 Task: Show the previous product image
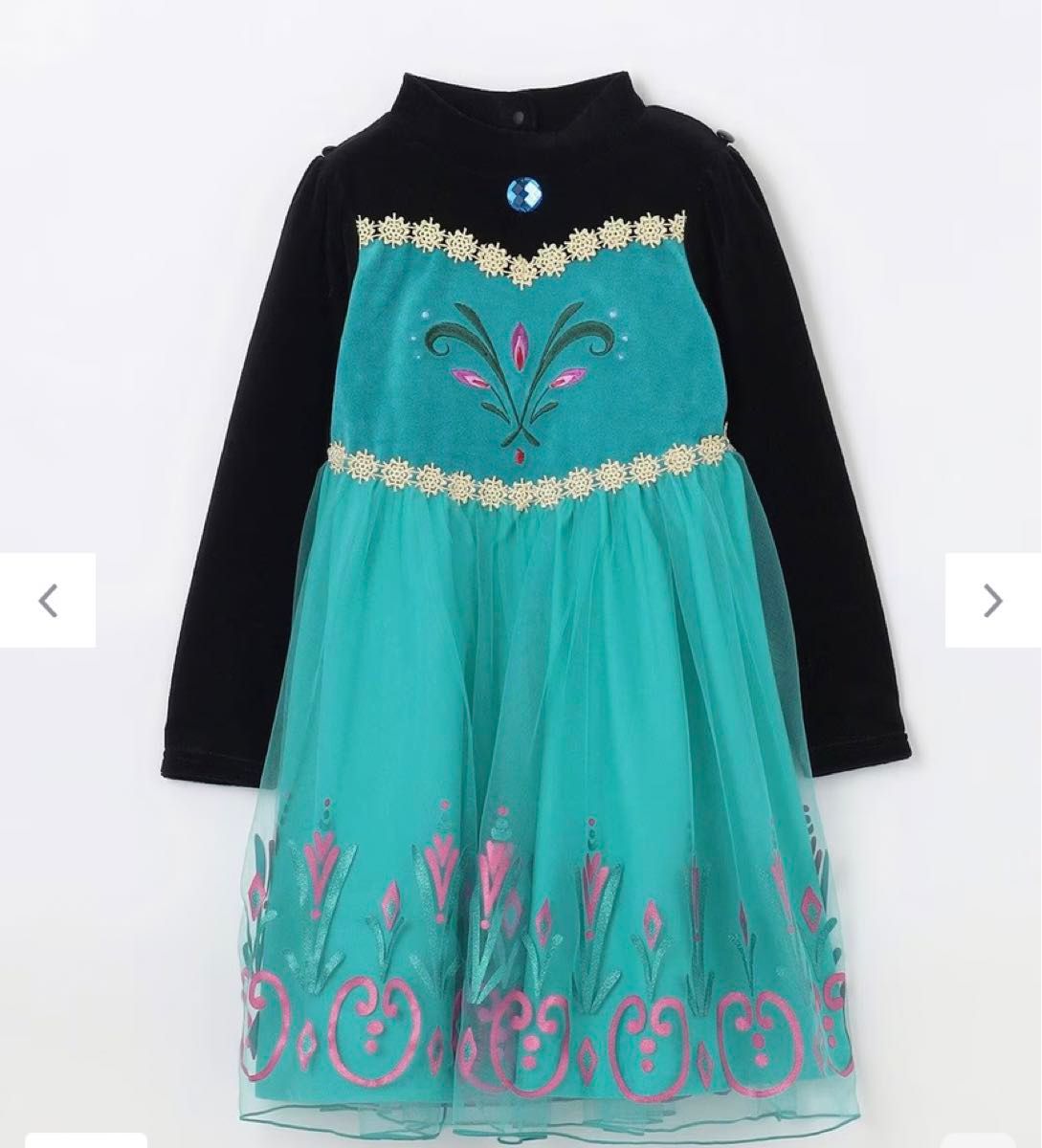pyautogui.click(x=48, y=601)
